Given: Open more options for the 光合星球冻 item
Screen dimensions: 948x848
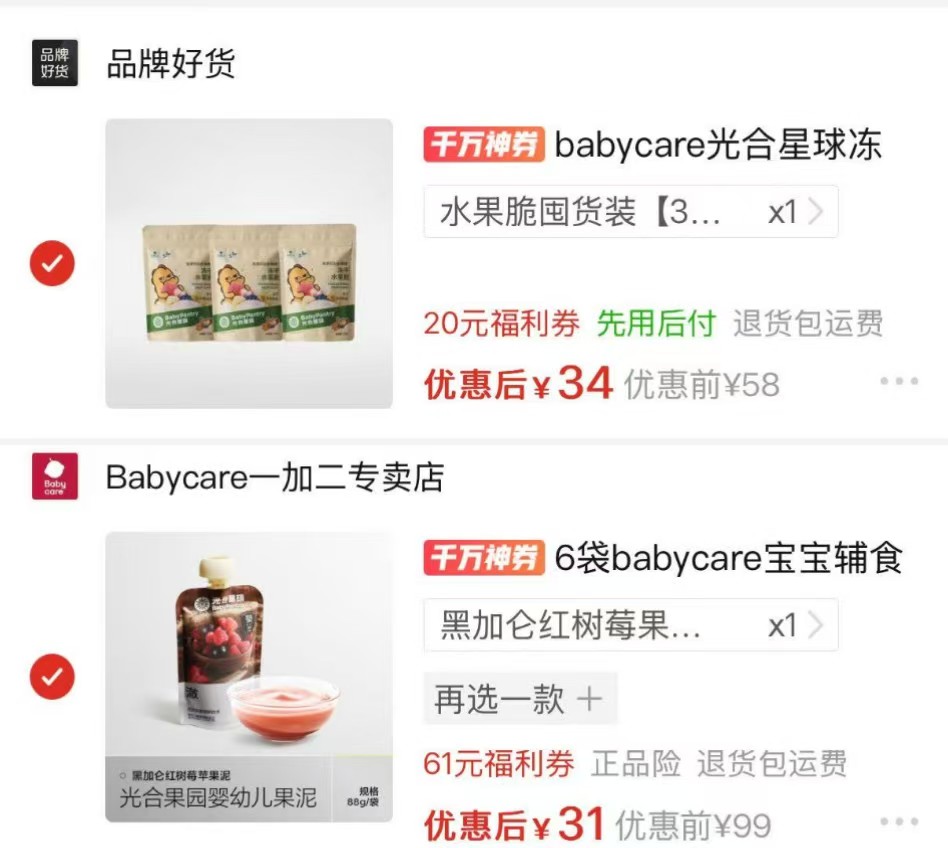Looking at the screenshot, I should pos(898,382).
